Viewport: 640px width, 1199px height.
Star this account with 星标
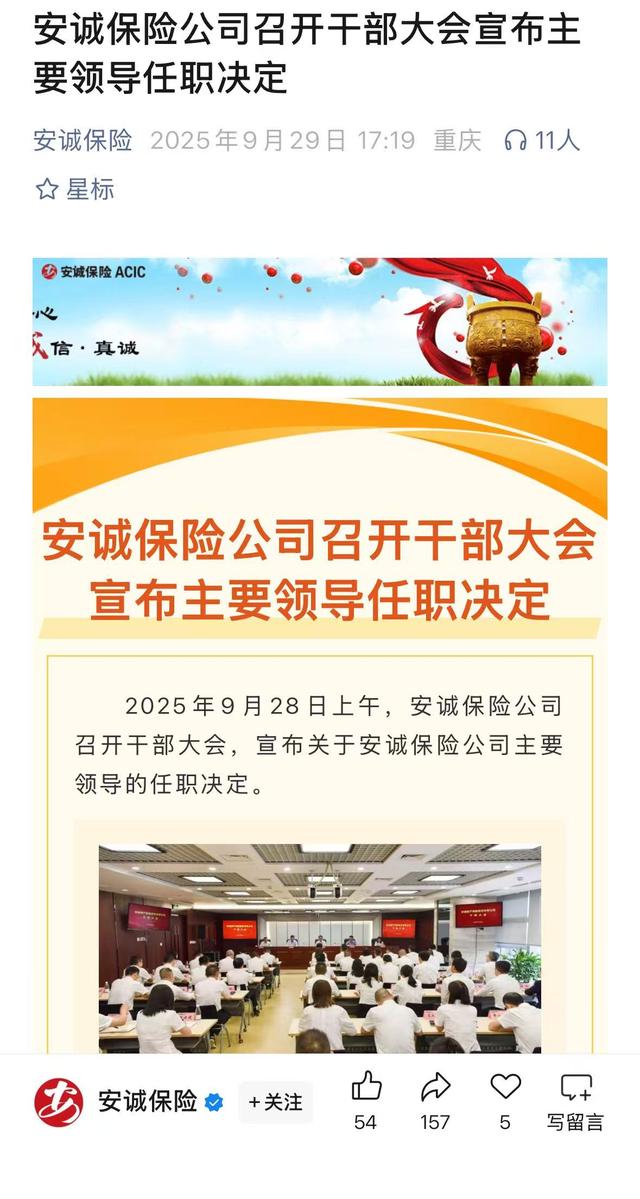[76, 188]
